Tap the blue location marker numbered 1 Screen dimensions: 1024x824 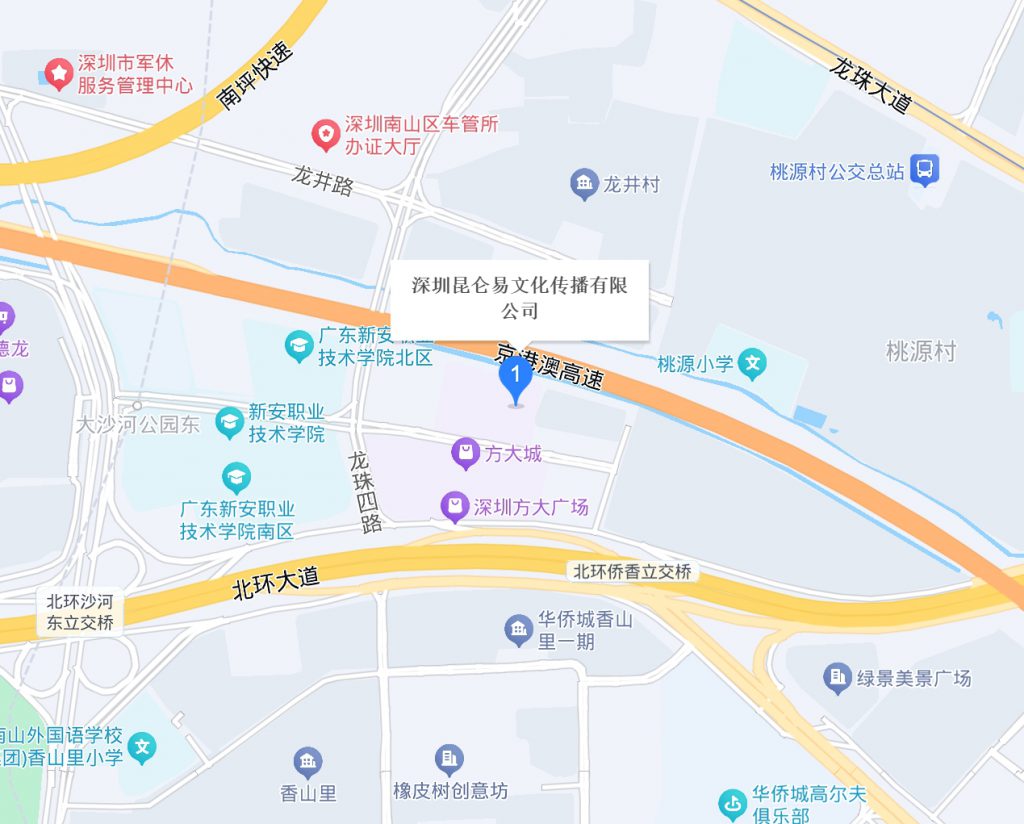click(515, 379)
